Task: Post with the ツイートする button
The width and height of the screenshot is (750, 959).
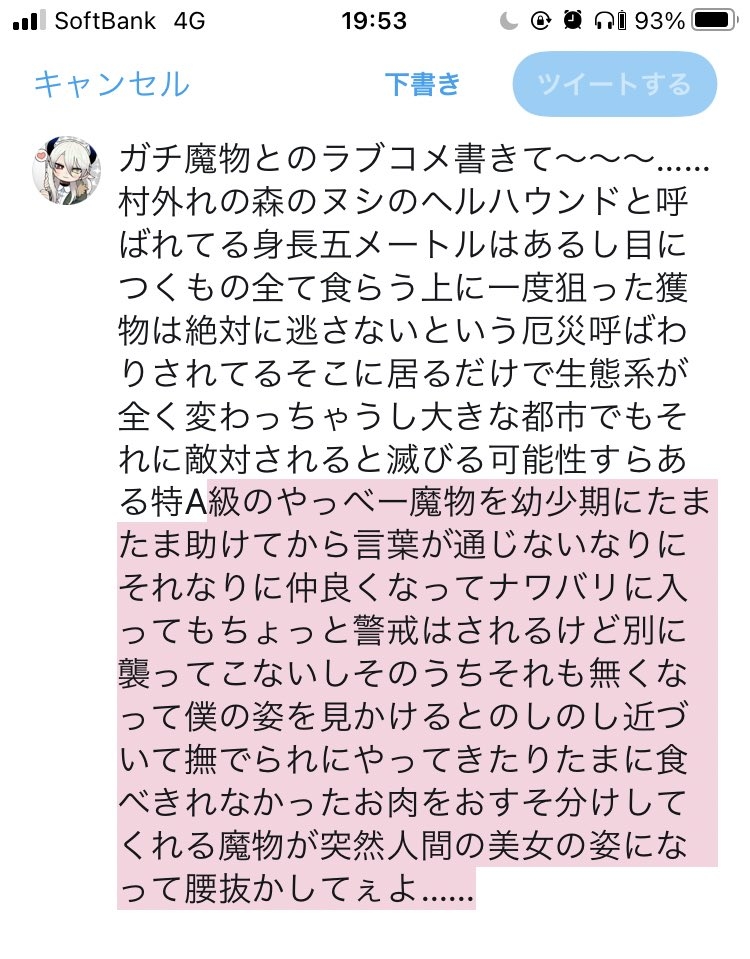Action: click(x=614, y=84)
